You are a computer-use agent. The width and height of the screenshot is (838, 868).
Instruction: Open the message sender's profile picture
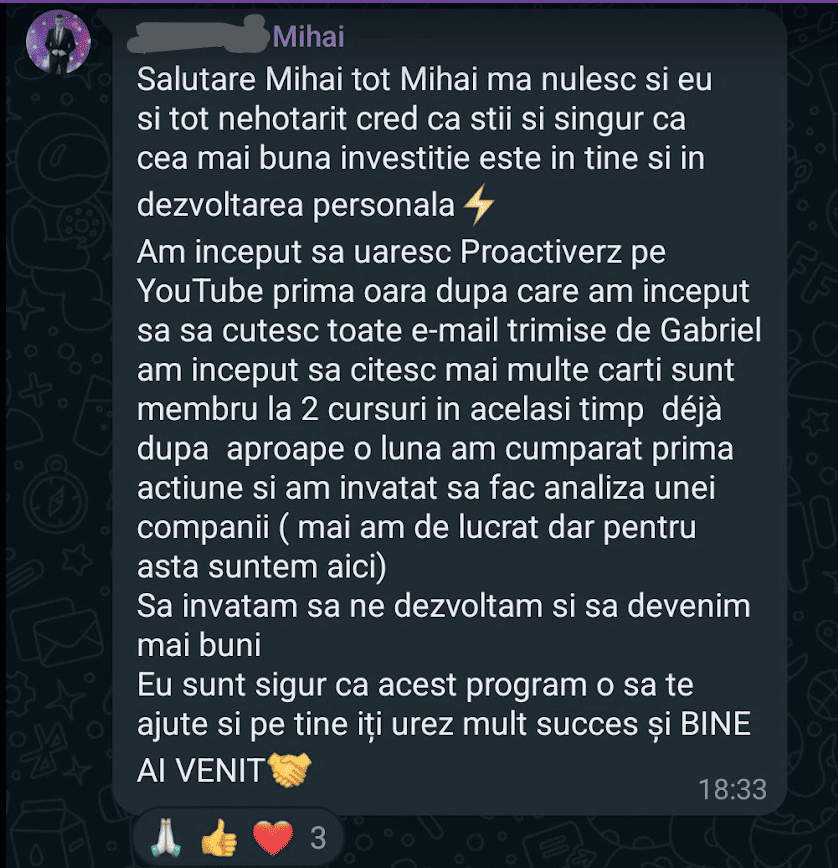58,41
